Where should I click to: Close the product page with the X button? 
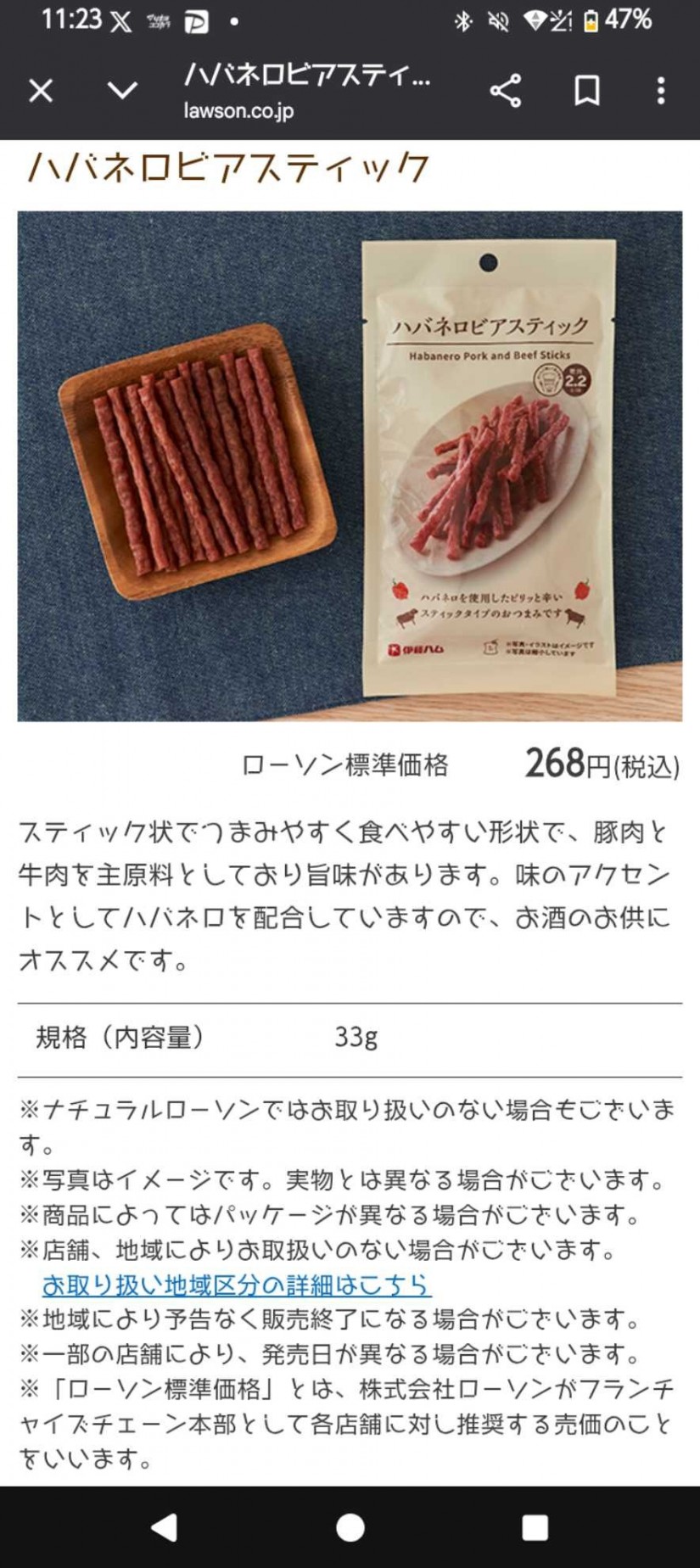(39, 92)
